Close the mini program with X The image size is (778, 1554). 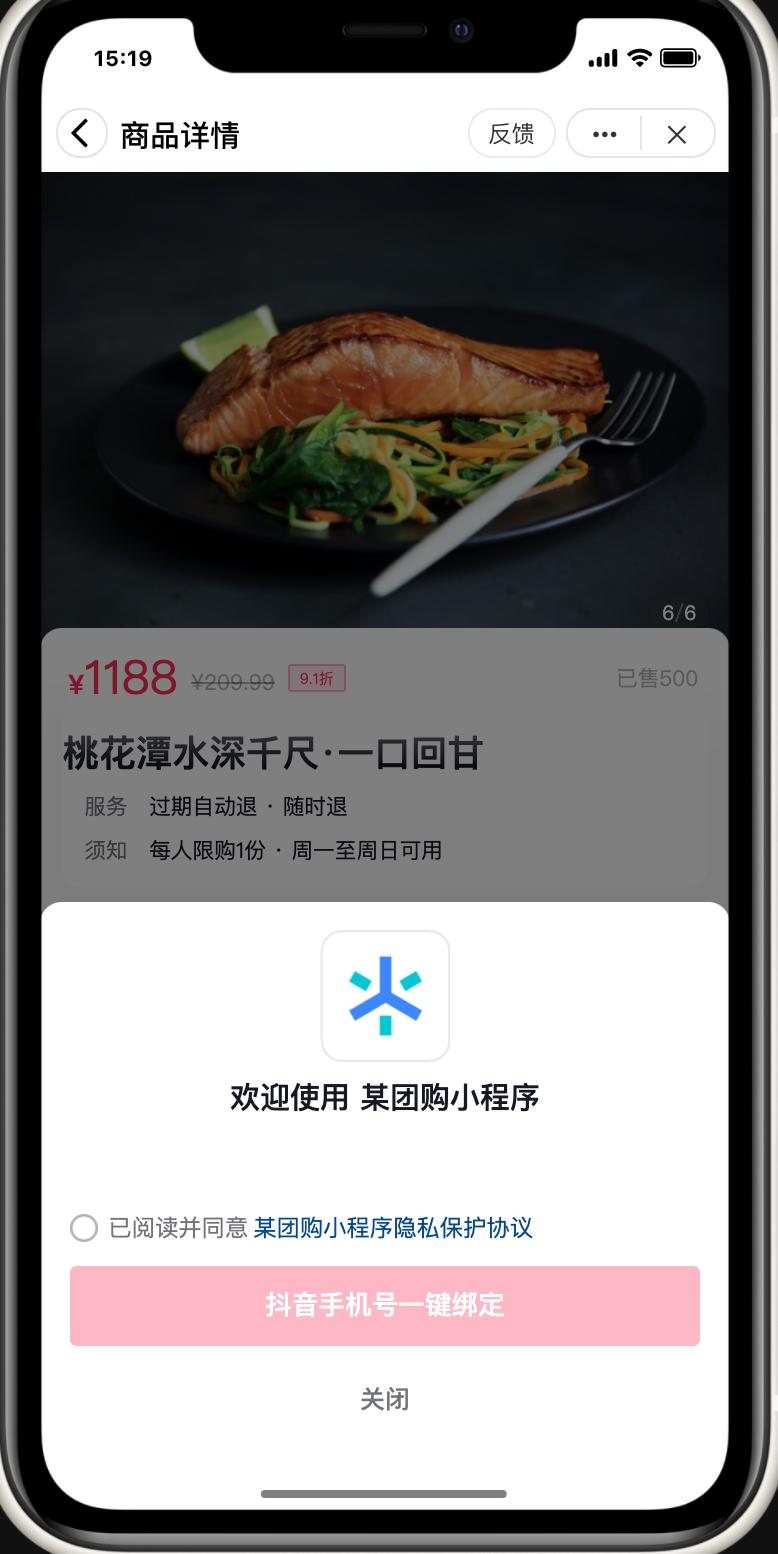tap(677, 134)
